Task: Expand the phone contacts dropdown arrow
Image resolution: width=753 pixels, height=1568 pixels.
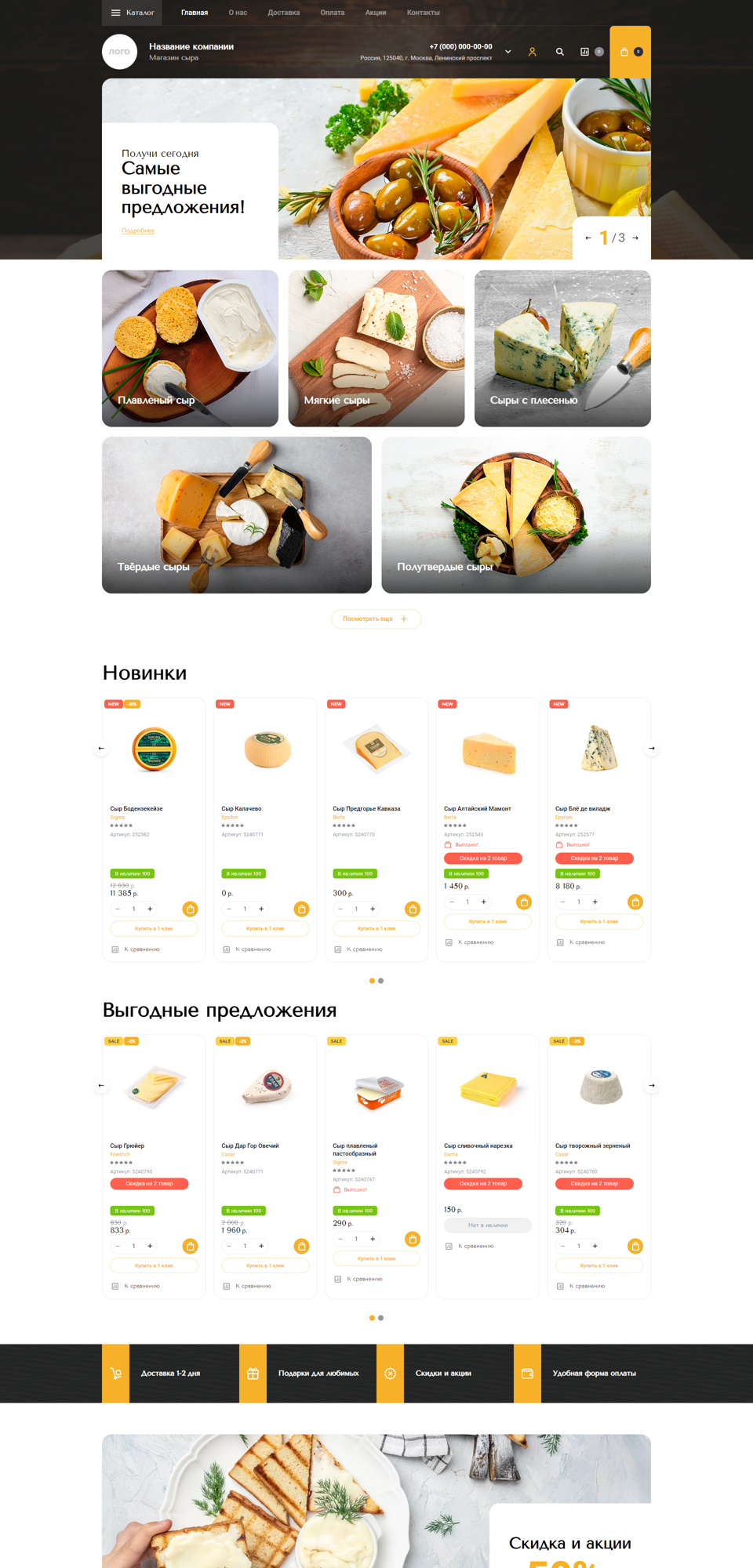Action: tap(508, 52)
